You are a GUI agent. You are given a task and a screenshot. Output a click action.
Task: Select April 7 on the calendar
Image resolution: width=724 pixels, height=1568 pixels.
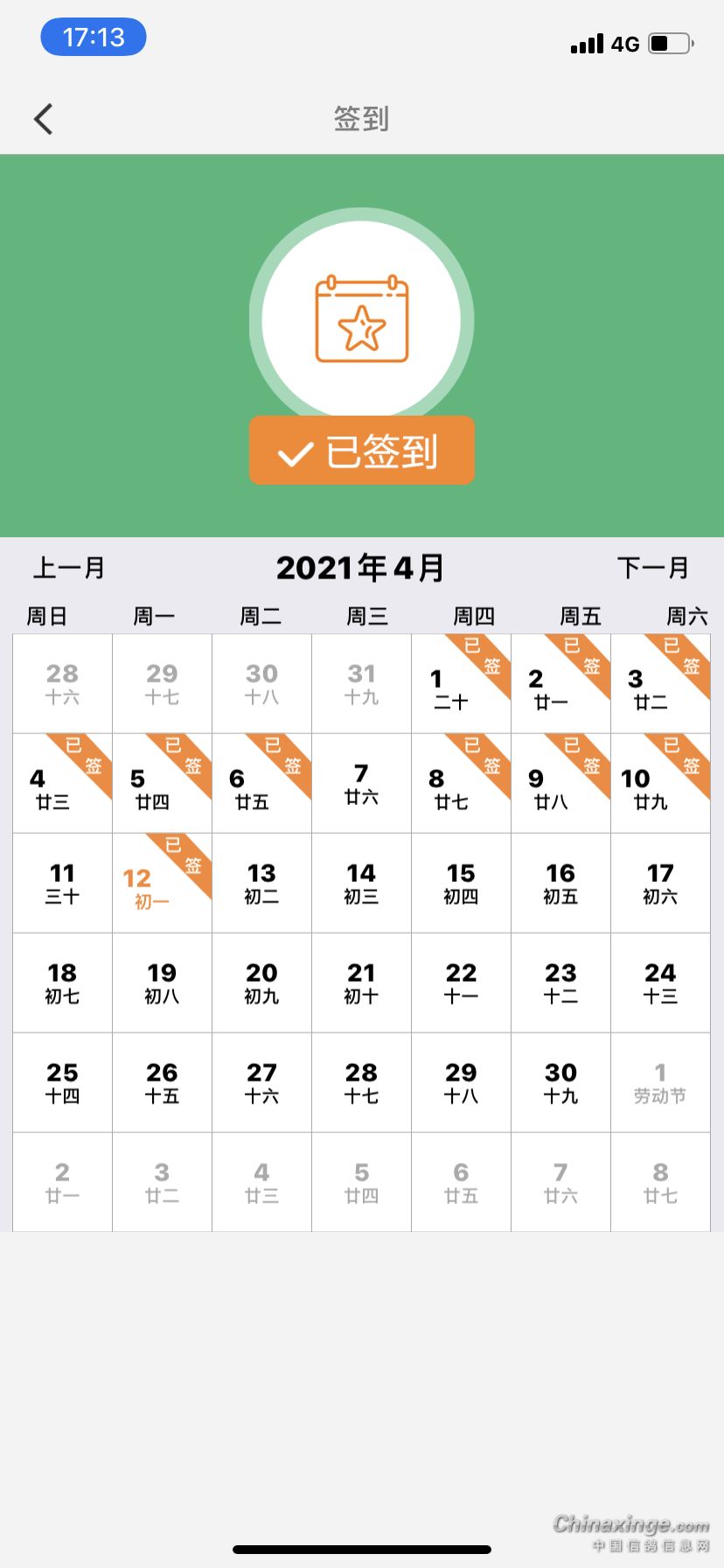(x=361, y=783)
